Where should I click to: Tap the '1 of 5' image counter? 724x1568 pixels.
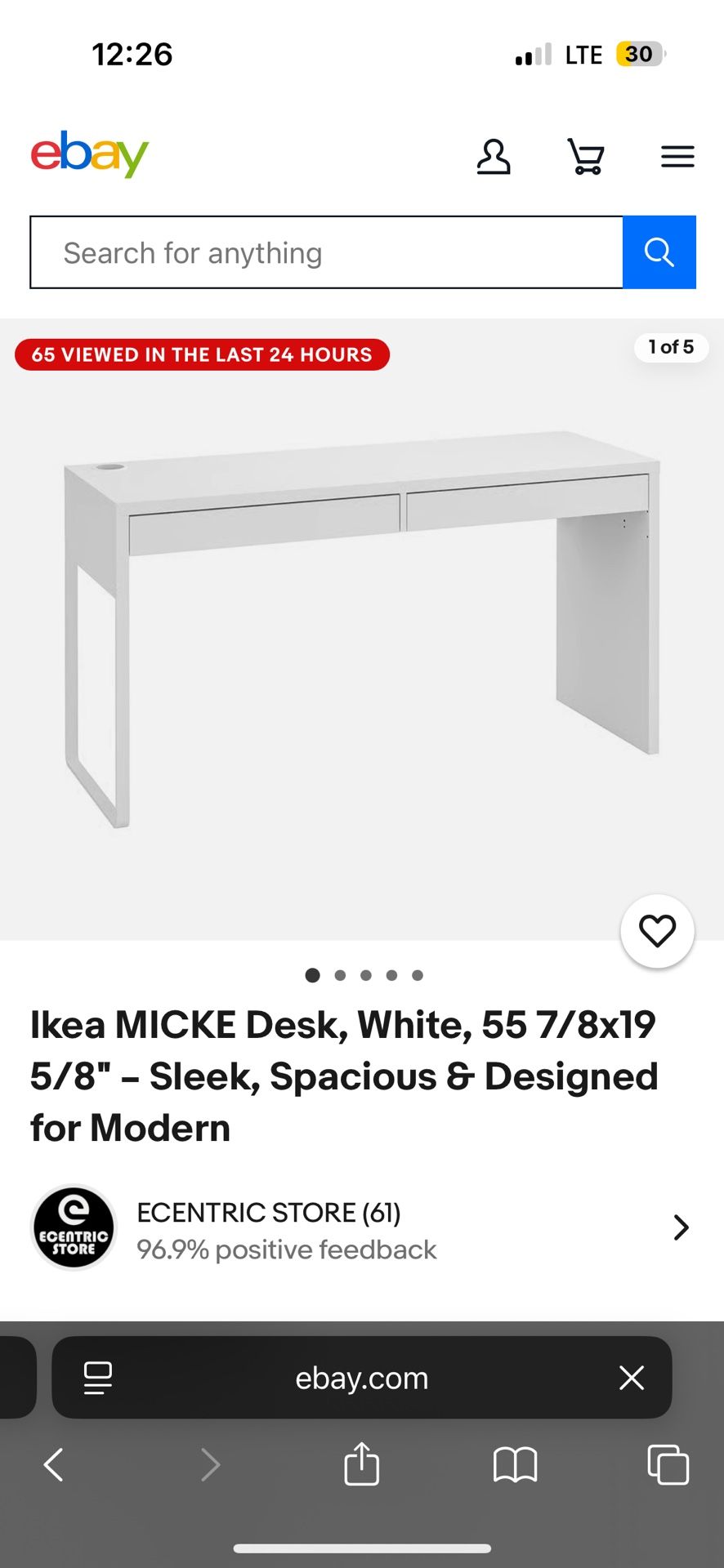click(670, 347)
